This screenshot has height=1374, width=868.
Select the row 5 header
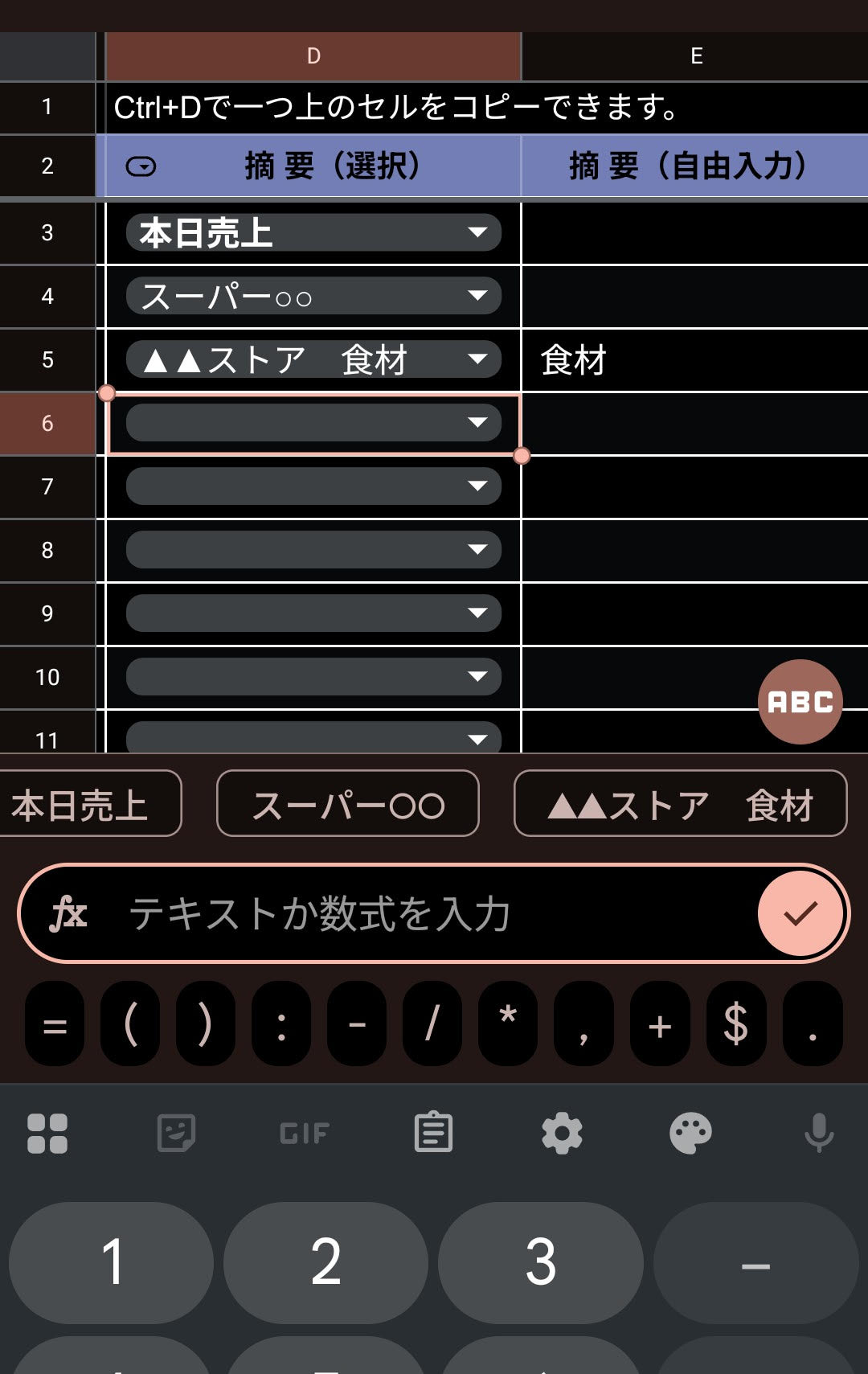click(47, 359)
